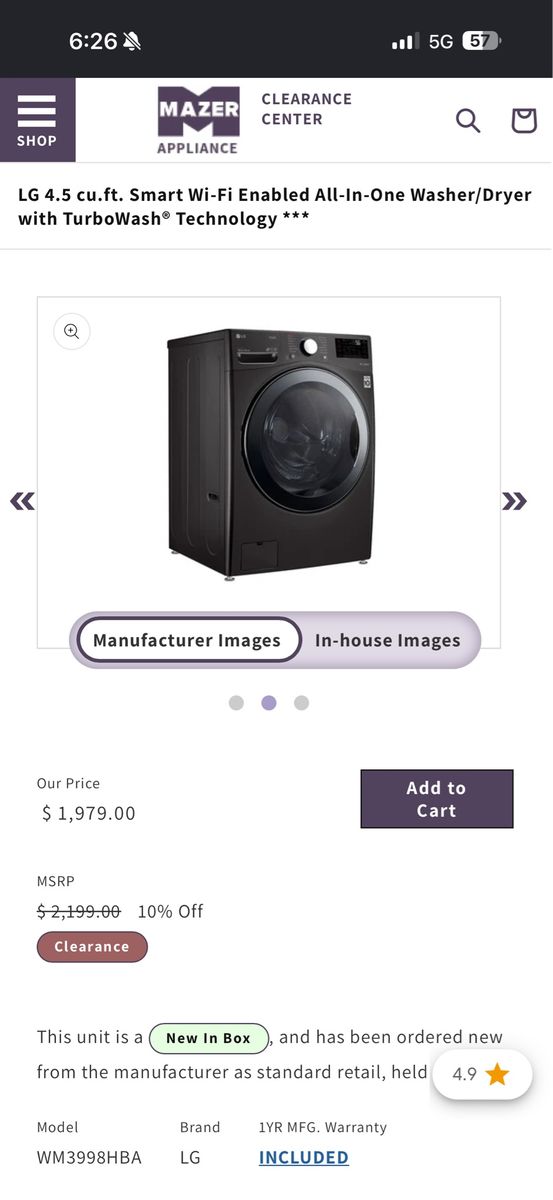
Task: Open the site search
Action: pos(468,121)
